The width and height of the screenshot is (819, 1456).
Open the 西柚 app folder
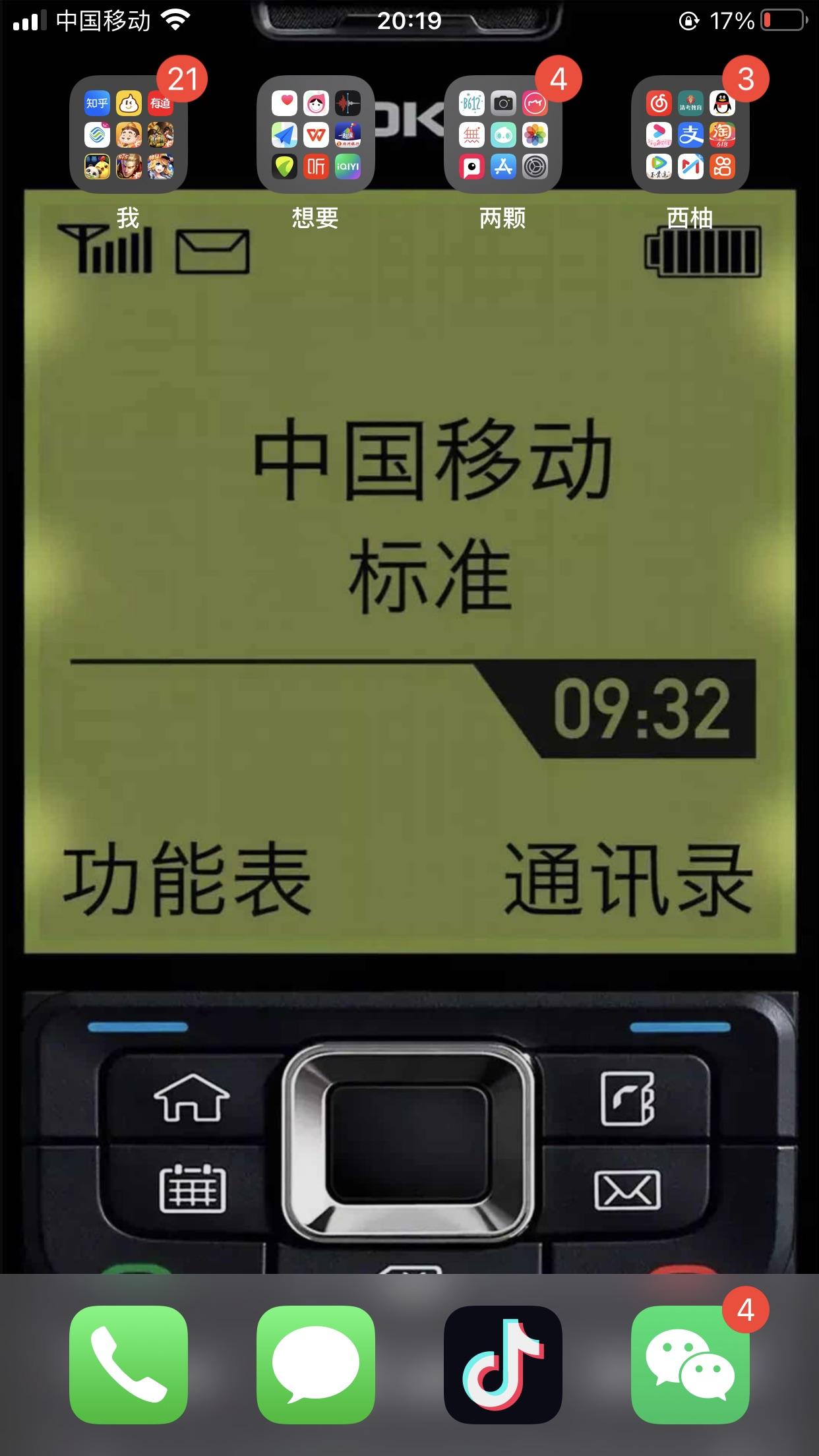690,135
